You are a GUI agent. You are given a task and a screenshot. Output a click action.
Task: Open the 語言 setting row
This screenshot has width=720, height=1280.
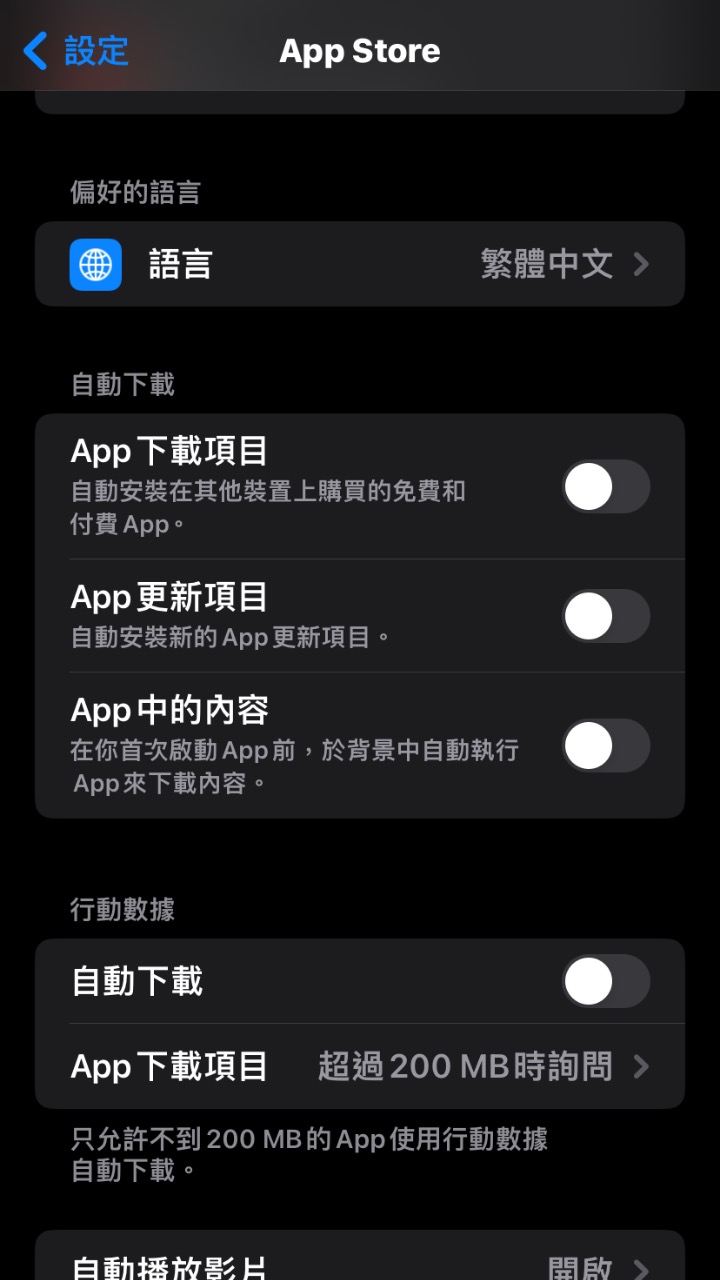coord(360,264)
